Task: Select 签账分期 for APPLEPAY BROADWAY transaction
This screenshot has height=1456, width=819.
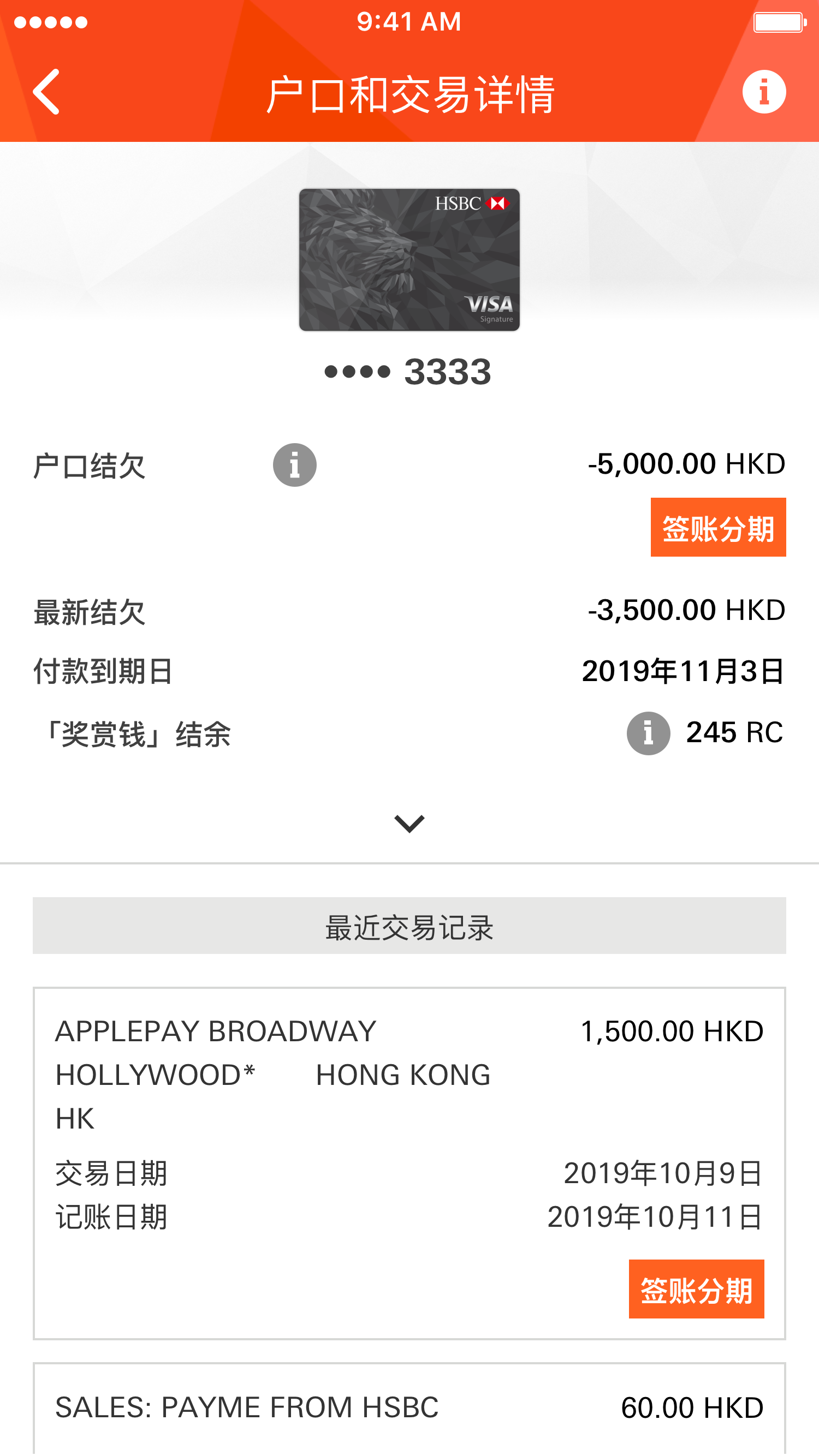Action: (696, 1288)
